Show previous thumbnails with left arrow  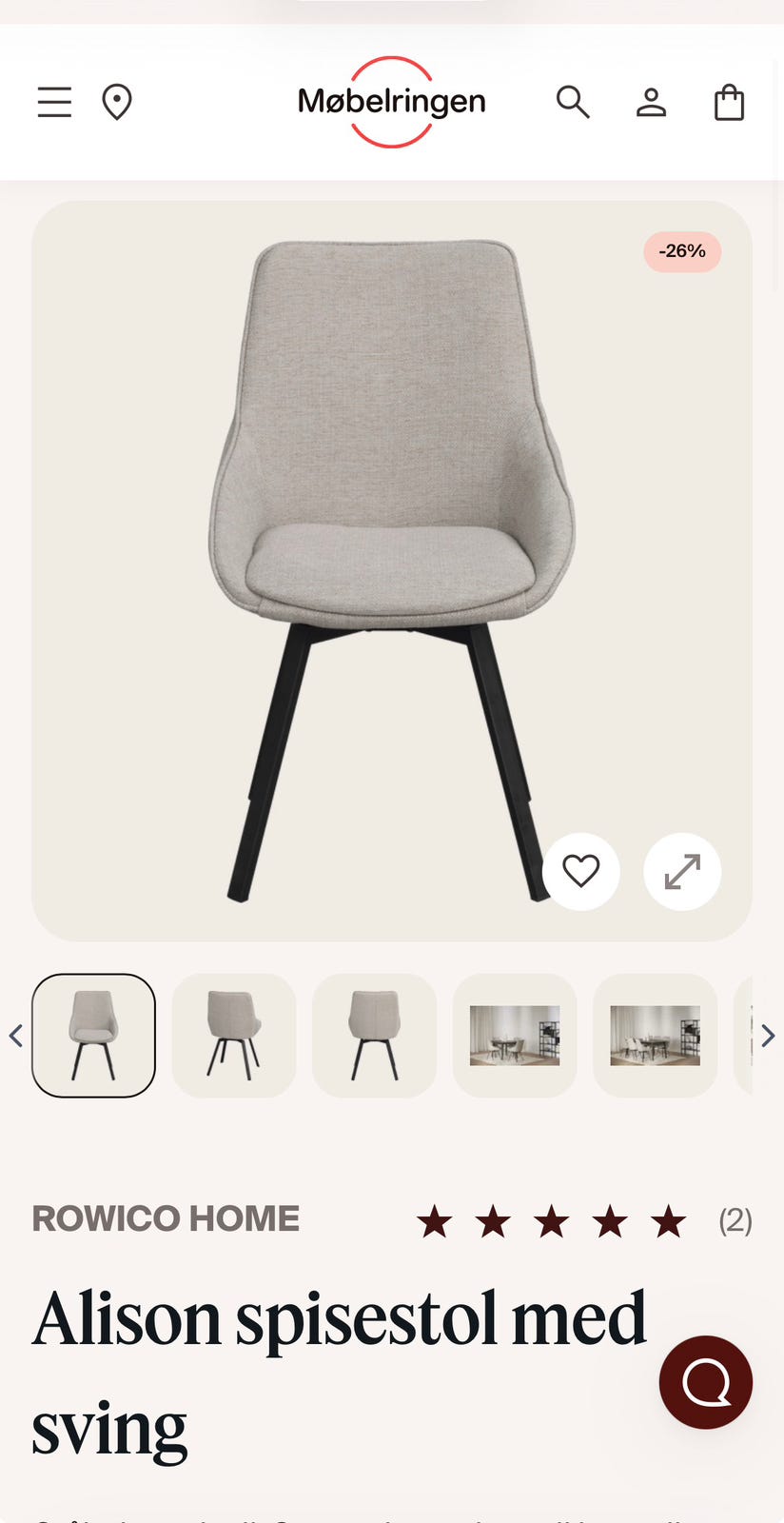click(15, 1036)
